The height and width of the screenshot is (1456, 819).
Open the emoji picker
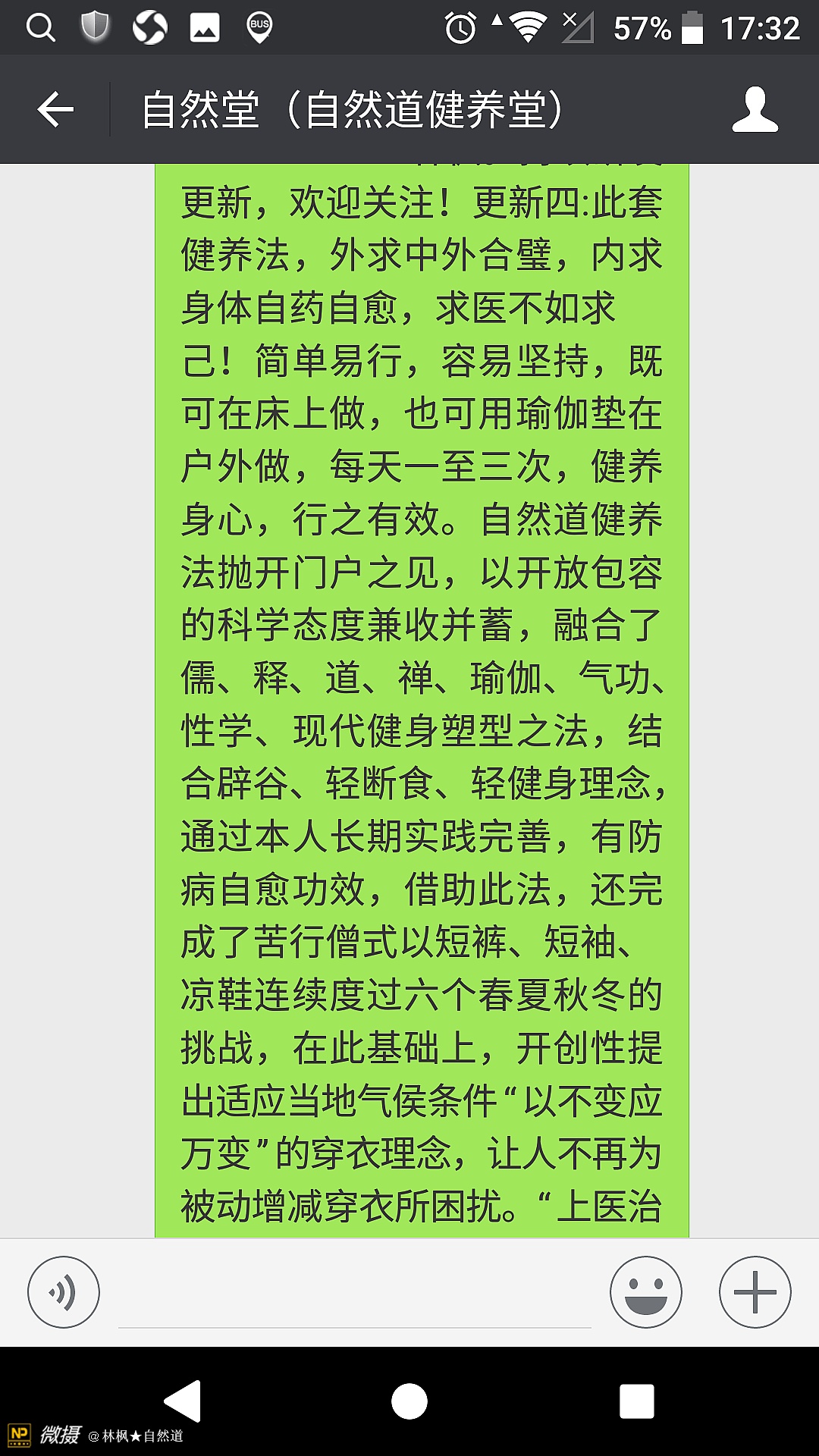click(645, 1292)
